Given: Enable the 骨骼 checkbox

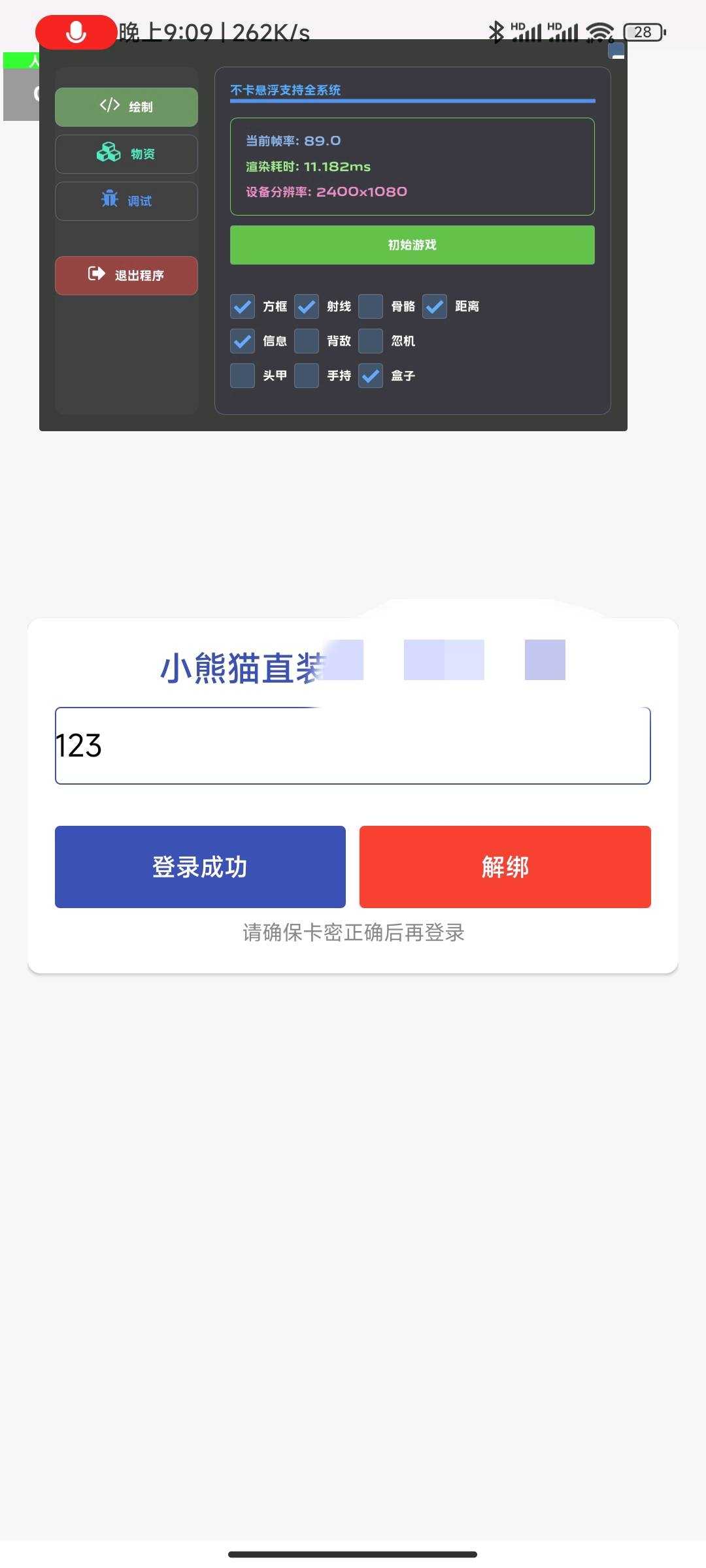Looking at the screenshot, I should [371, 306].
